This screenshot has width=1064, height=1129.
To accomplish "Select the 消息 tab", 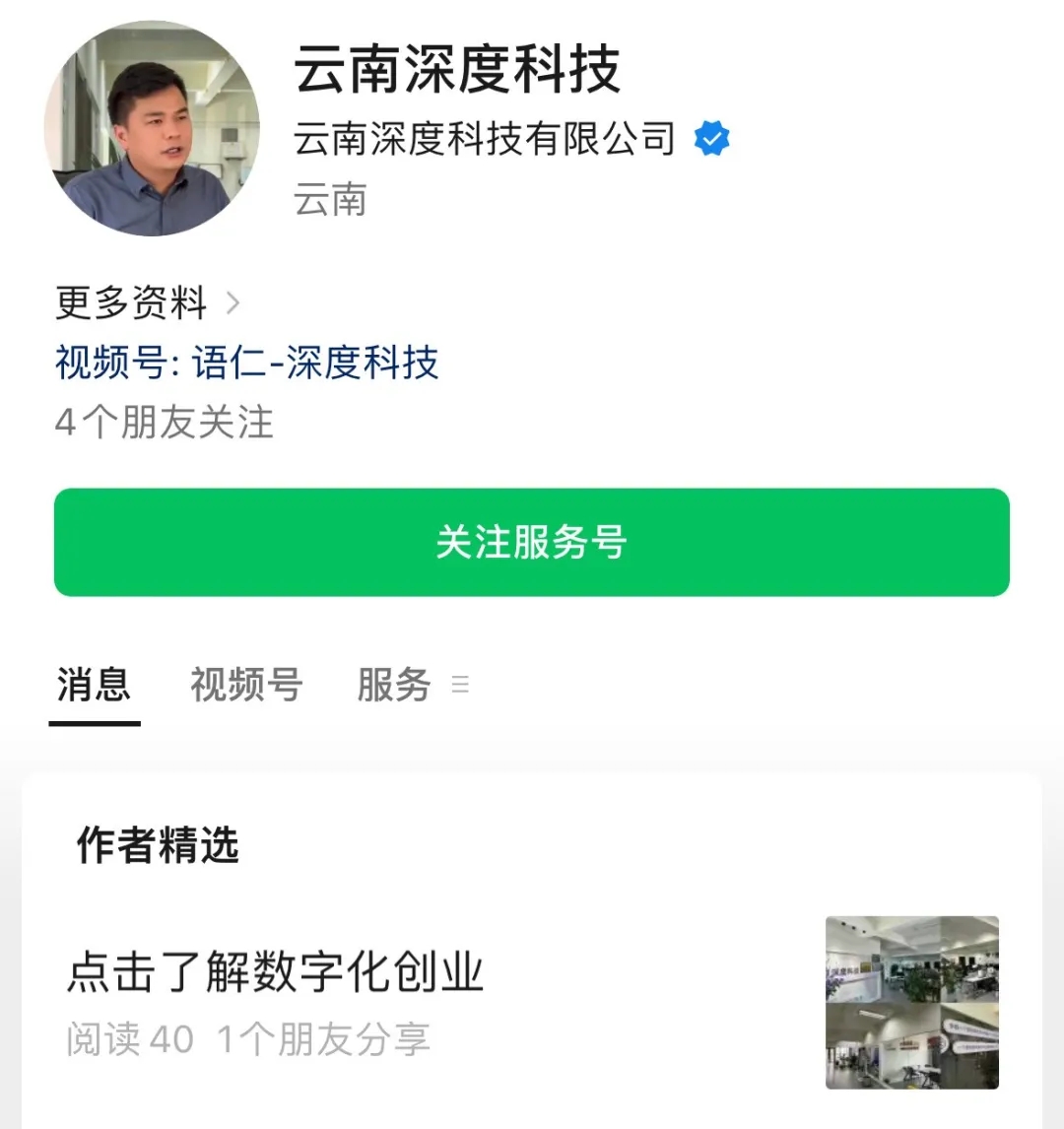I will [93, 685].
